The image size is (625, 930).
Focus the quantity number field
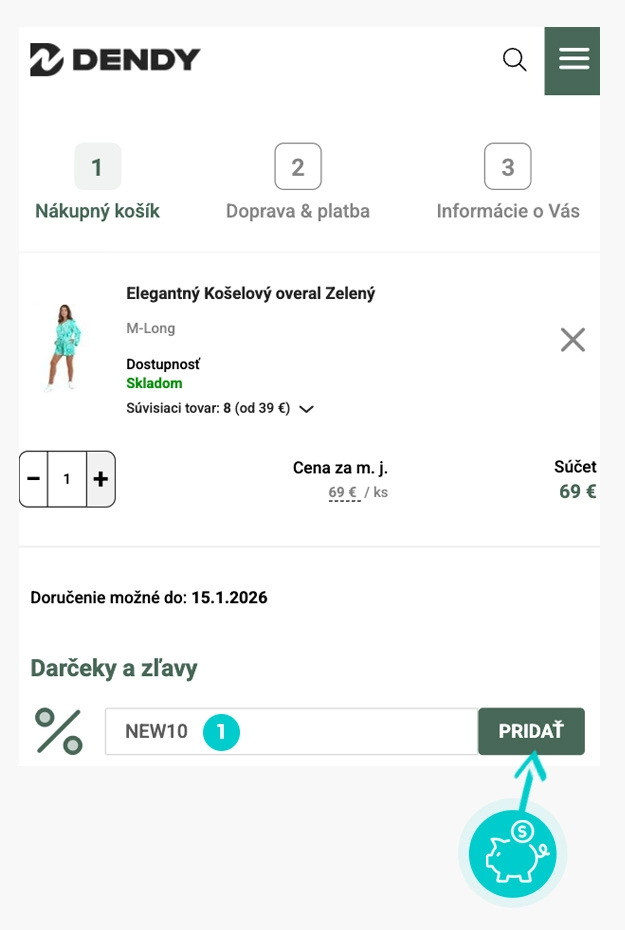tap(67, 479)
